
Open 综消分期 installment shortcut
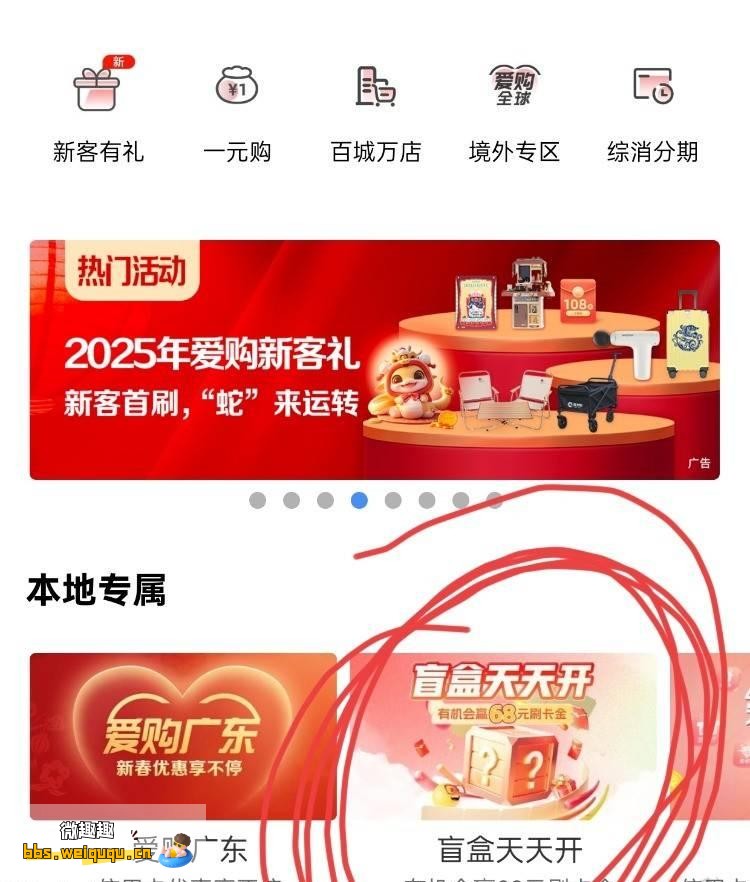[x=653, y=110]
